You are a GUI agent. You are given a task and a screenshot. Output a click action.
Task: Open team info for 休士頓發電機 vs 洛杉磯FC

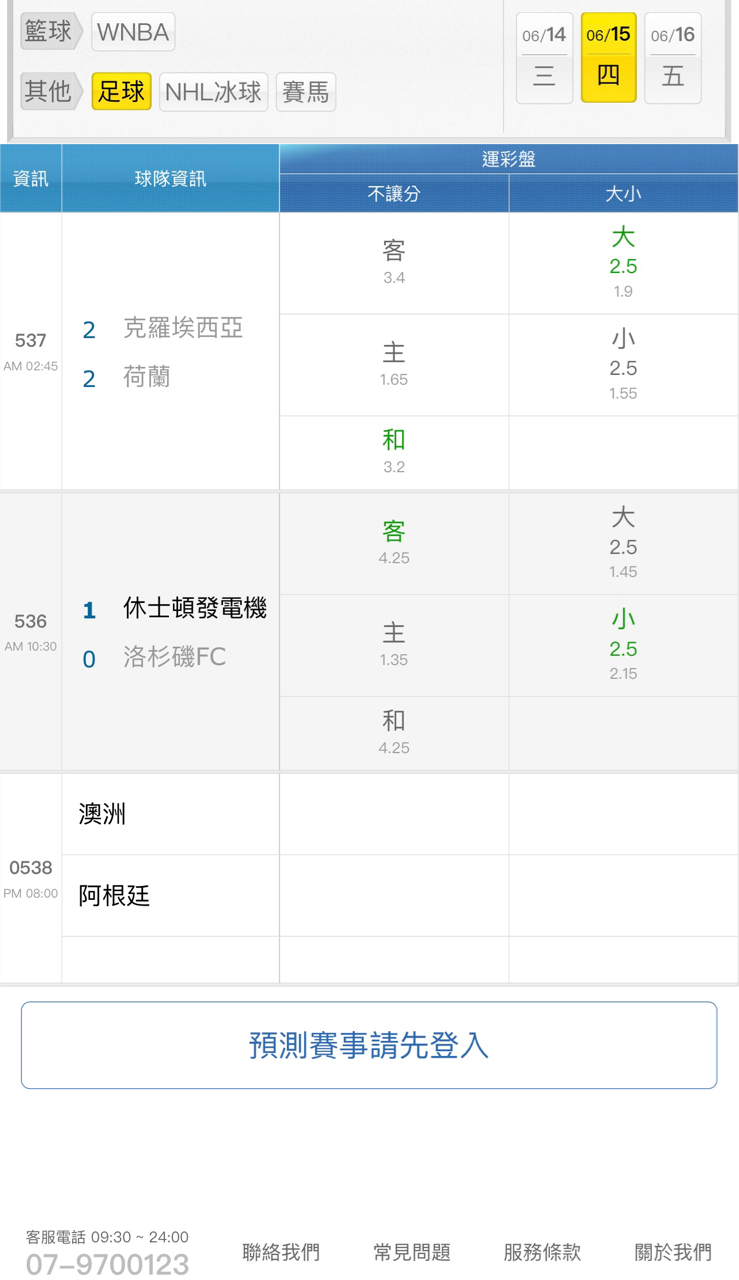[170, 632]
